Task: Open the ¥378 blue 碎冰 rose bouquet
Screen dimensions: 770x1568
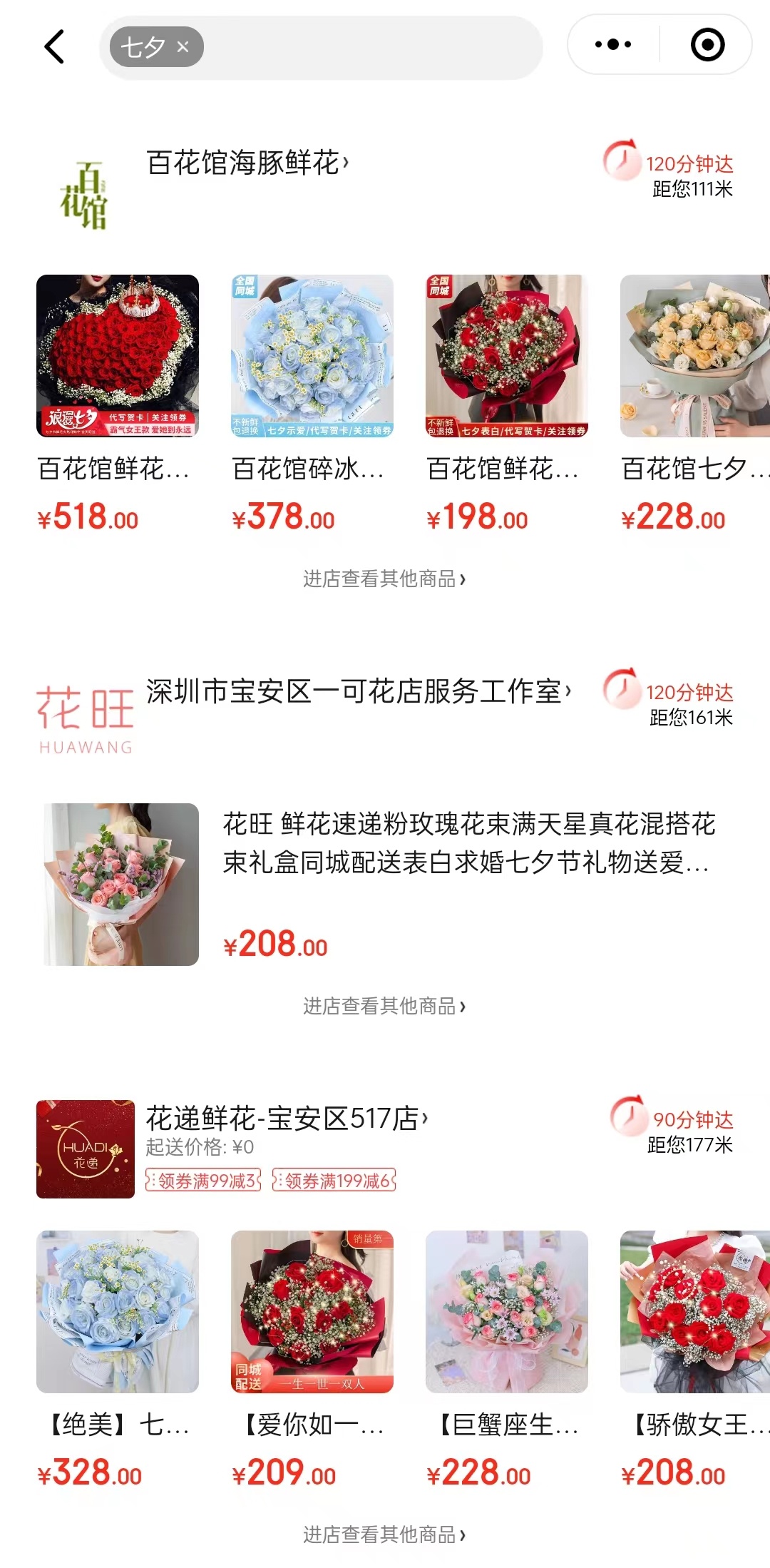Action: click(x=312, y=355)
